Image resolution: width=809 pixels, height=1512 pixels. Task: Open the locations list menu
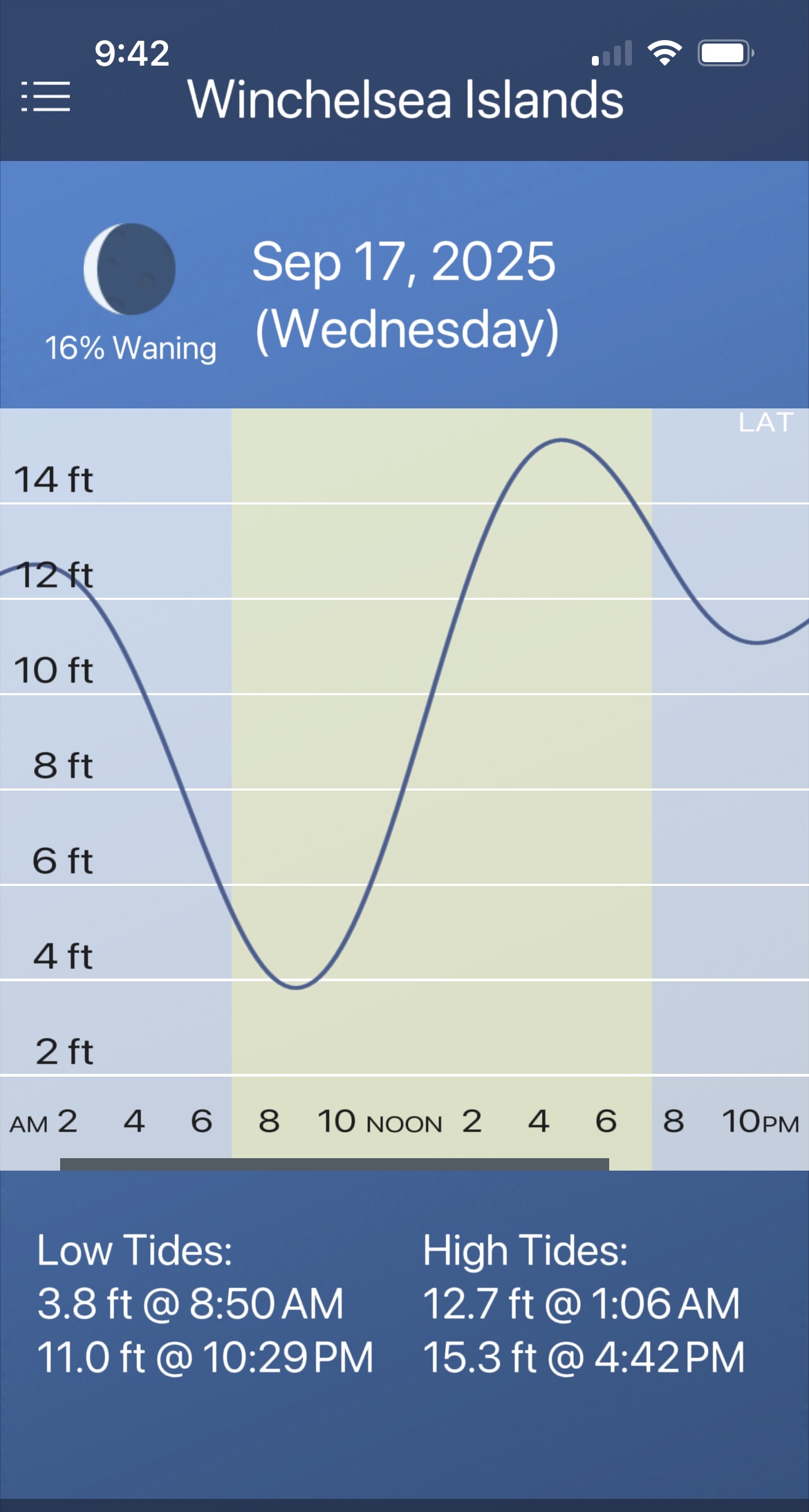(x=46, y=96)
